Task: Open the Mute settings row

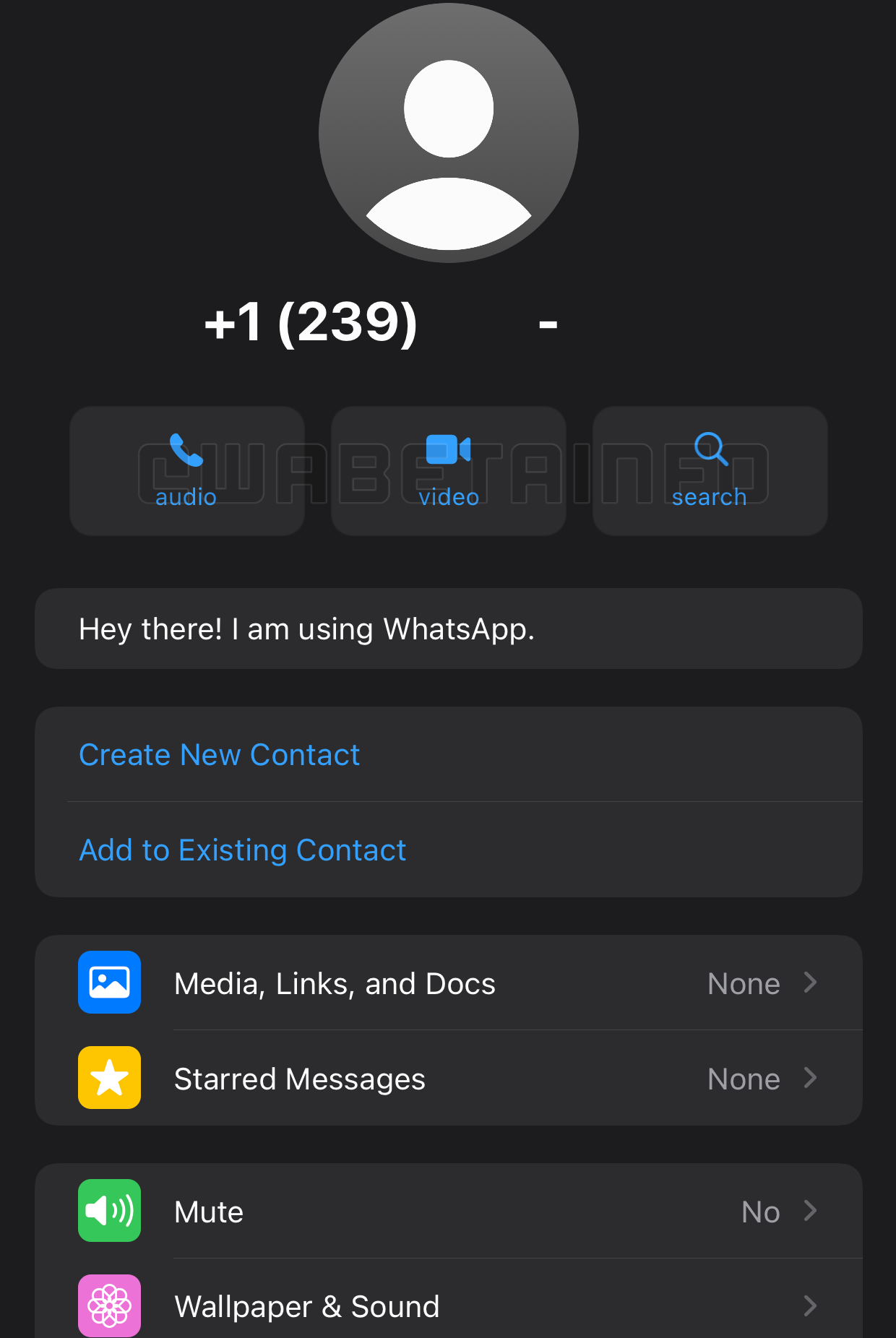Action: click(x=448, y=1212)
